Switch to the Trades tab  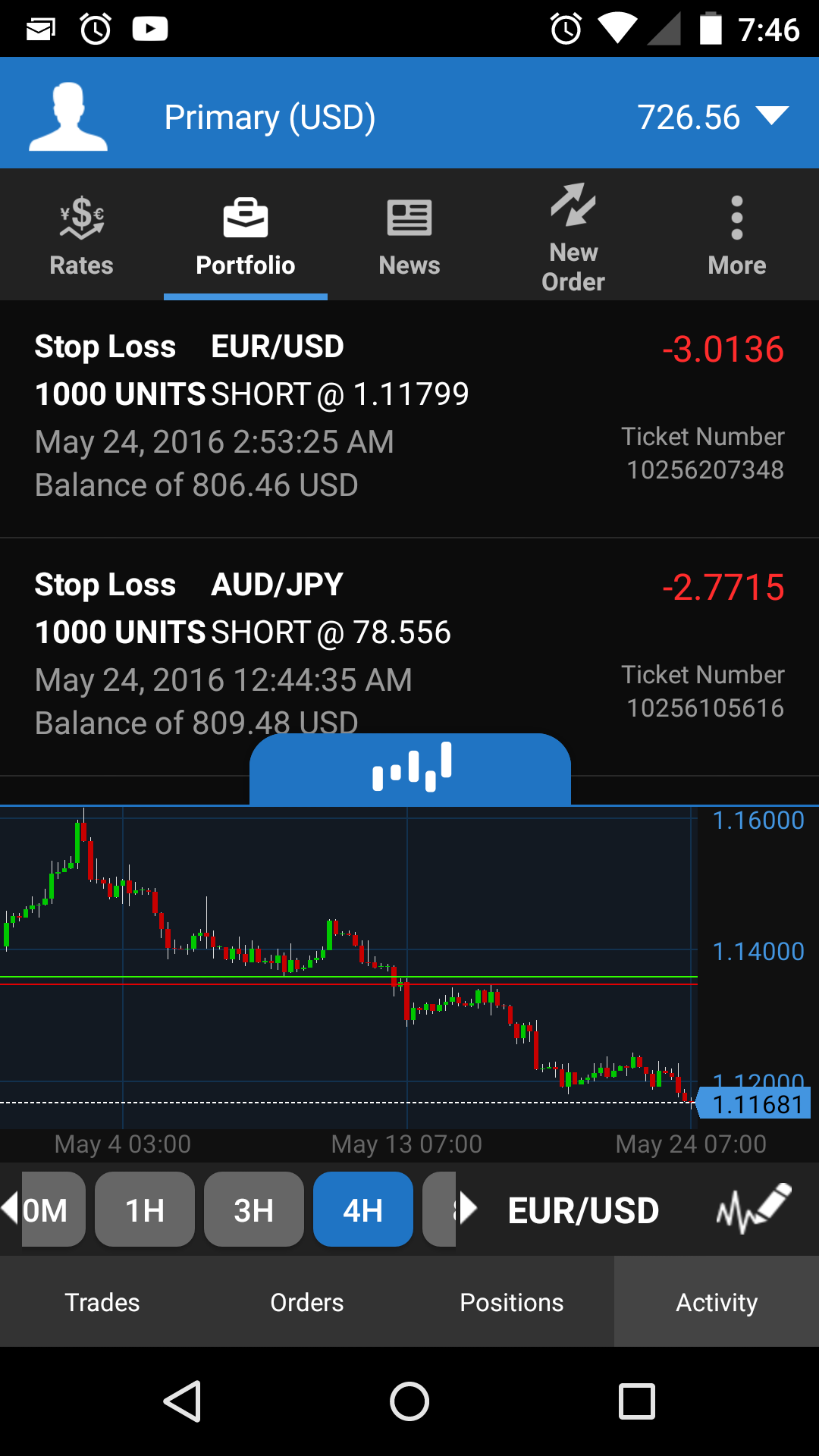click(x=102, y=1302)
